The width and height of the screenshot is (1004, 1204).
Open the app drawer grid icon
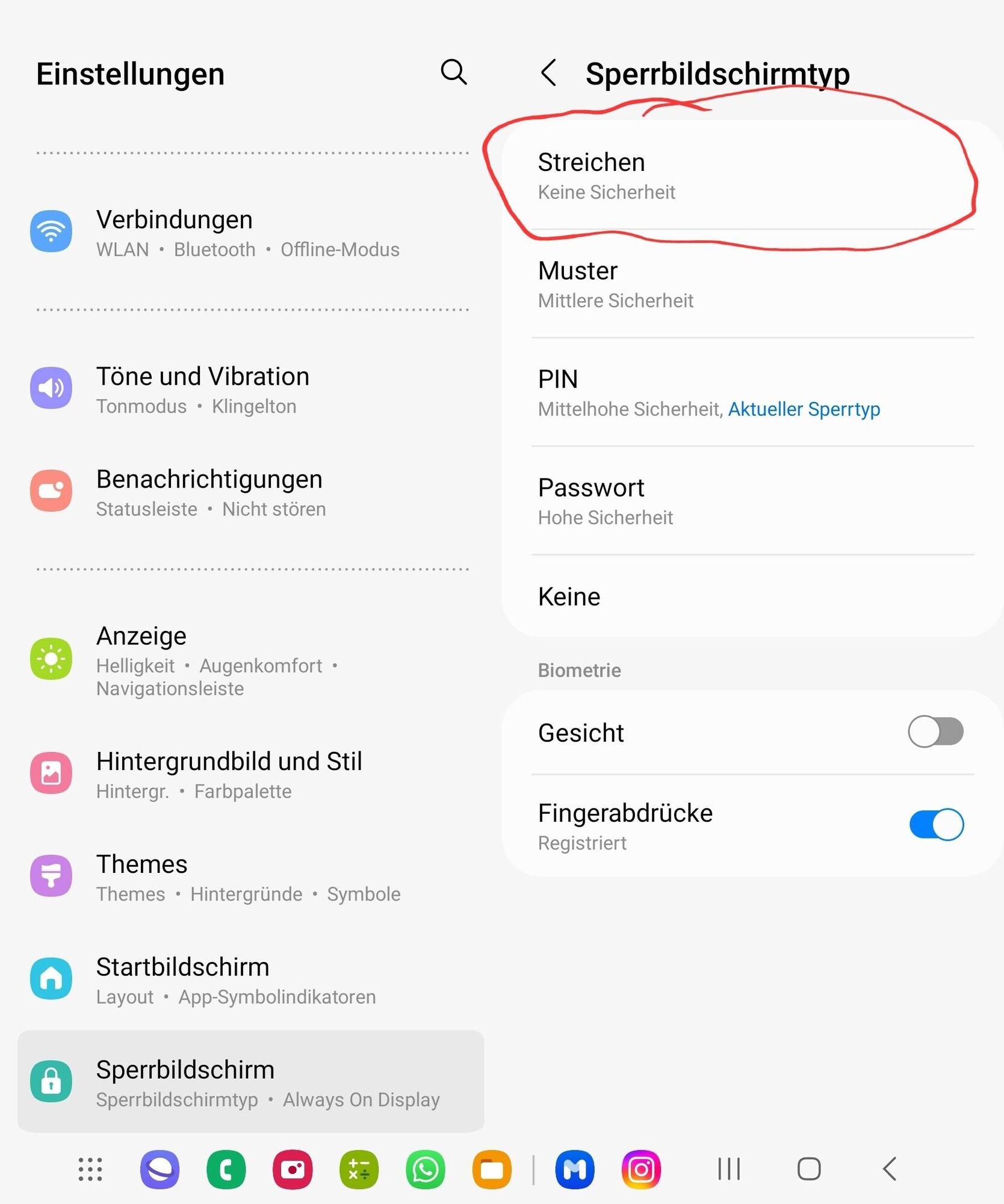click(x=90, y=1170)
